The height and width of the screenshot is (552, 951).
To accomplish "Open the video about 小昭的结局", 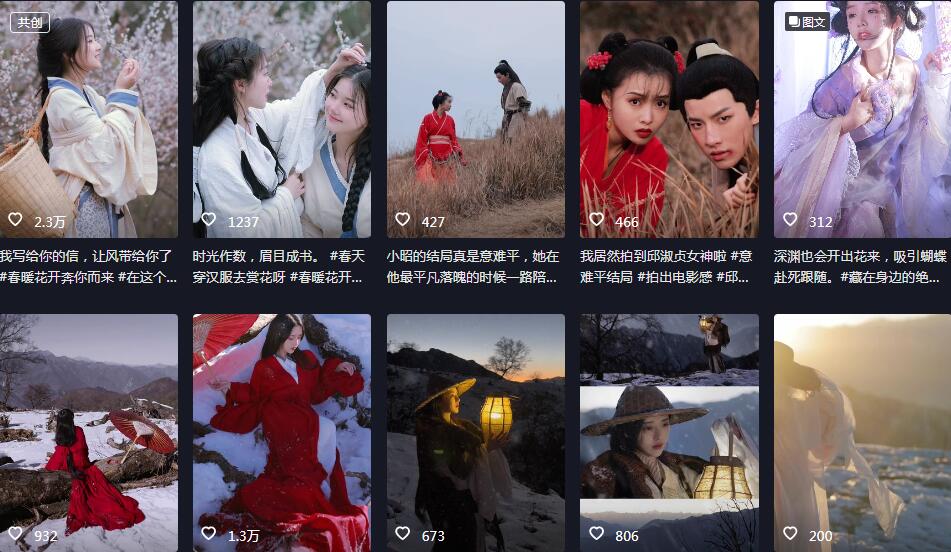I will coord(475,118).
